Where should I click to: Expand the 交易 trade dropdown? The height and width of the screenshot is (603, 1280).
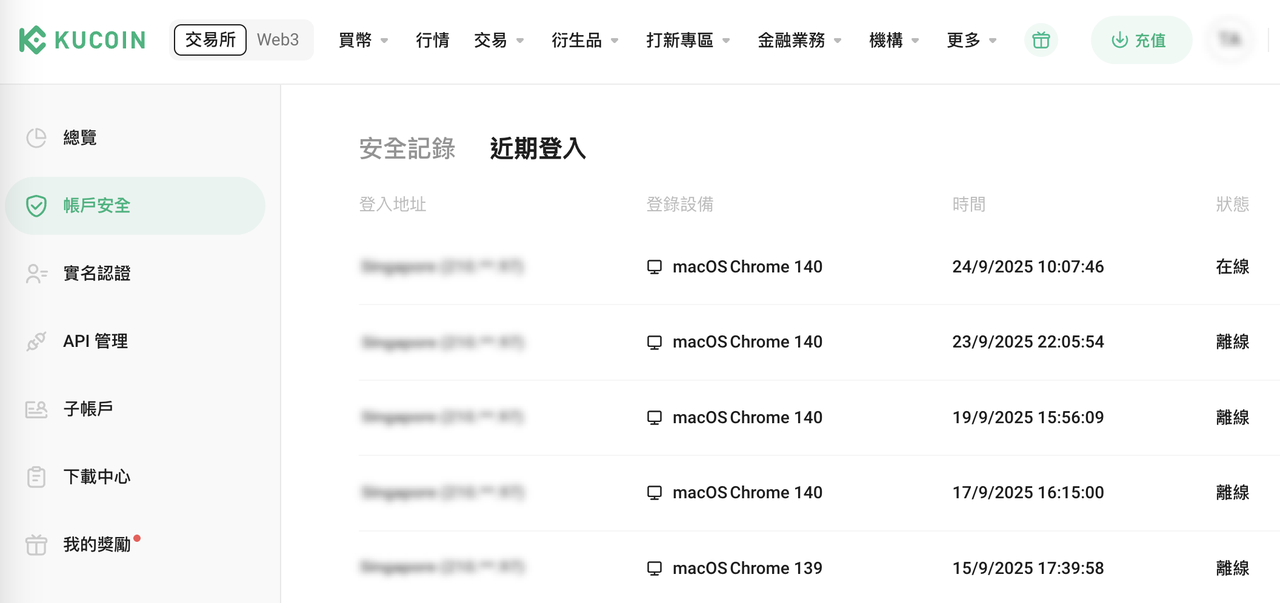point(499,40)
